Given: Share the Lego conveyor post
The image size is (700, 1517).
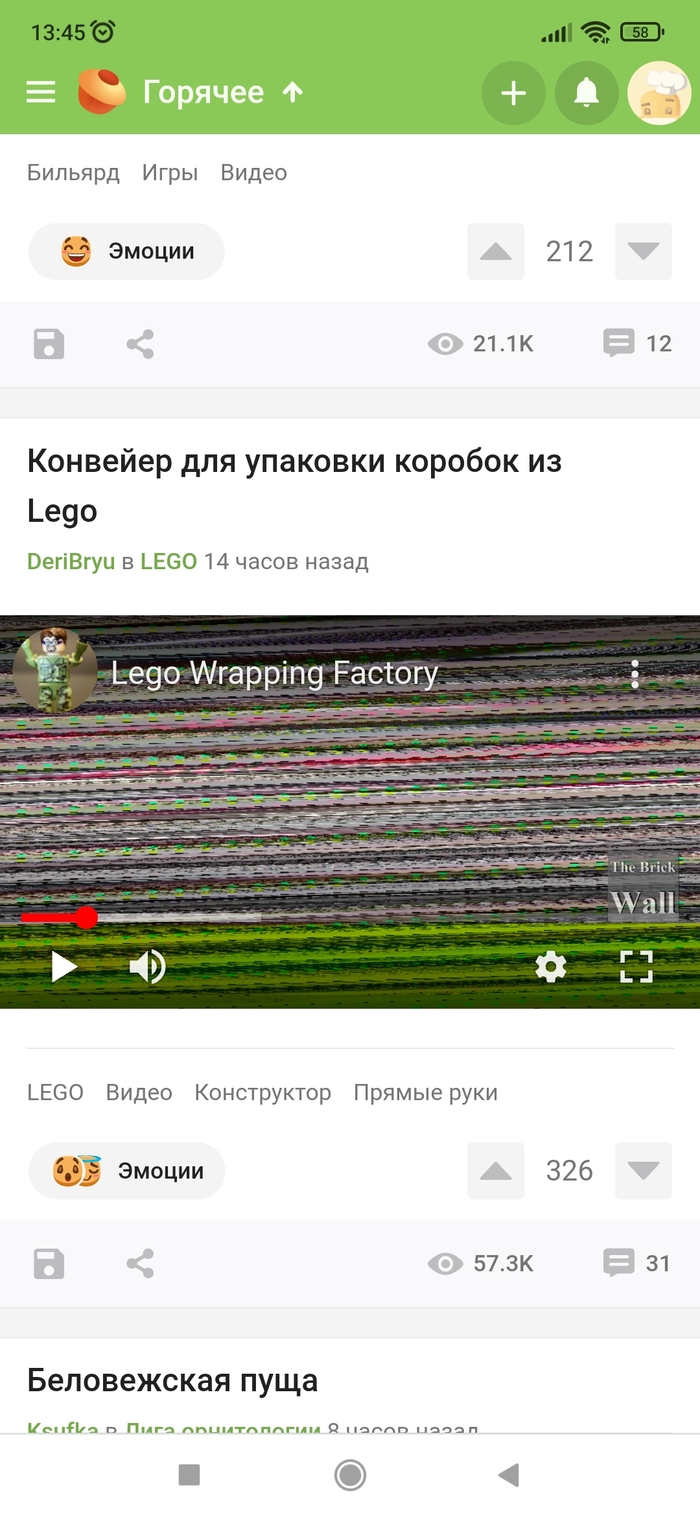Looking at the screenshot, I should point(140,1264).
